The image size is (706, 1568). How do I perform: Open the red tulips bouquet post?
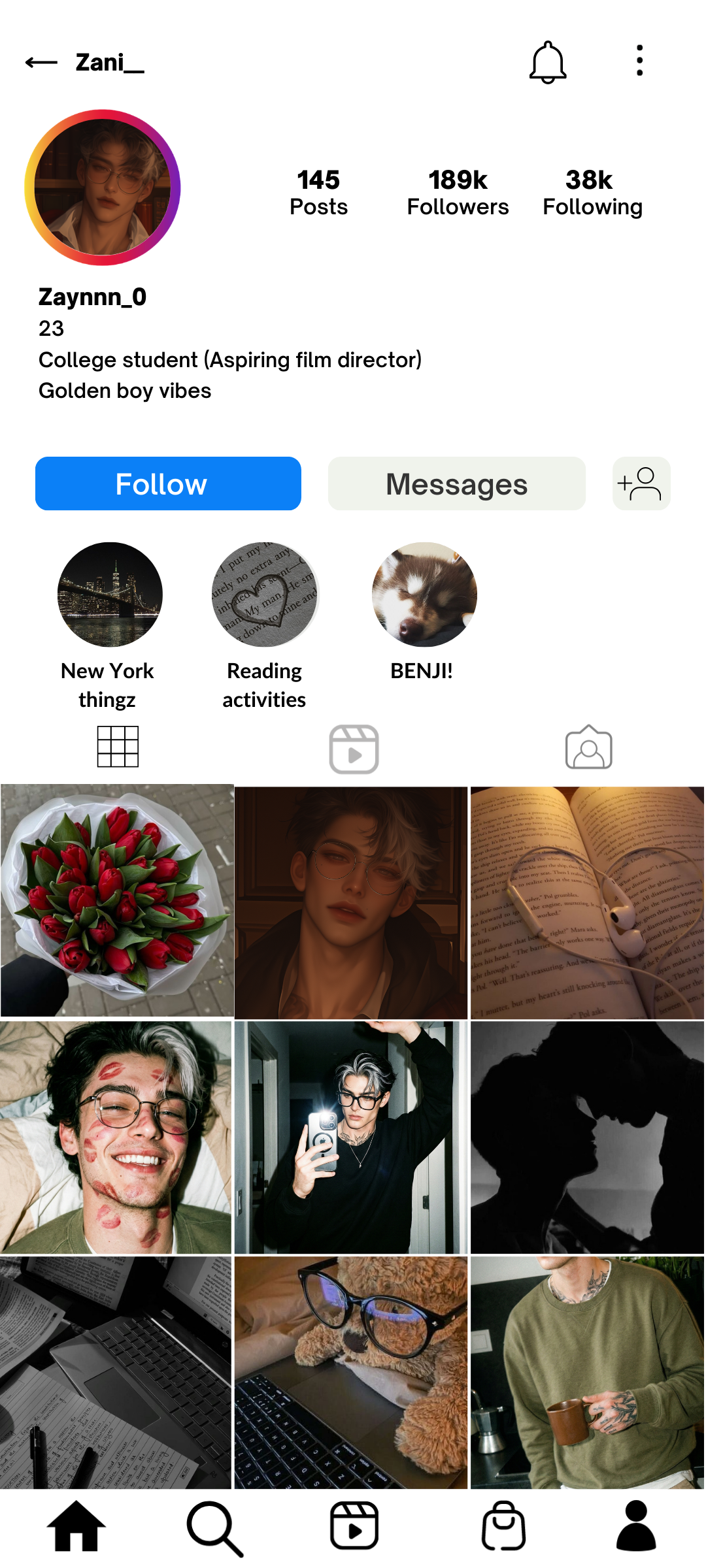point(117,901)
